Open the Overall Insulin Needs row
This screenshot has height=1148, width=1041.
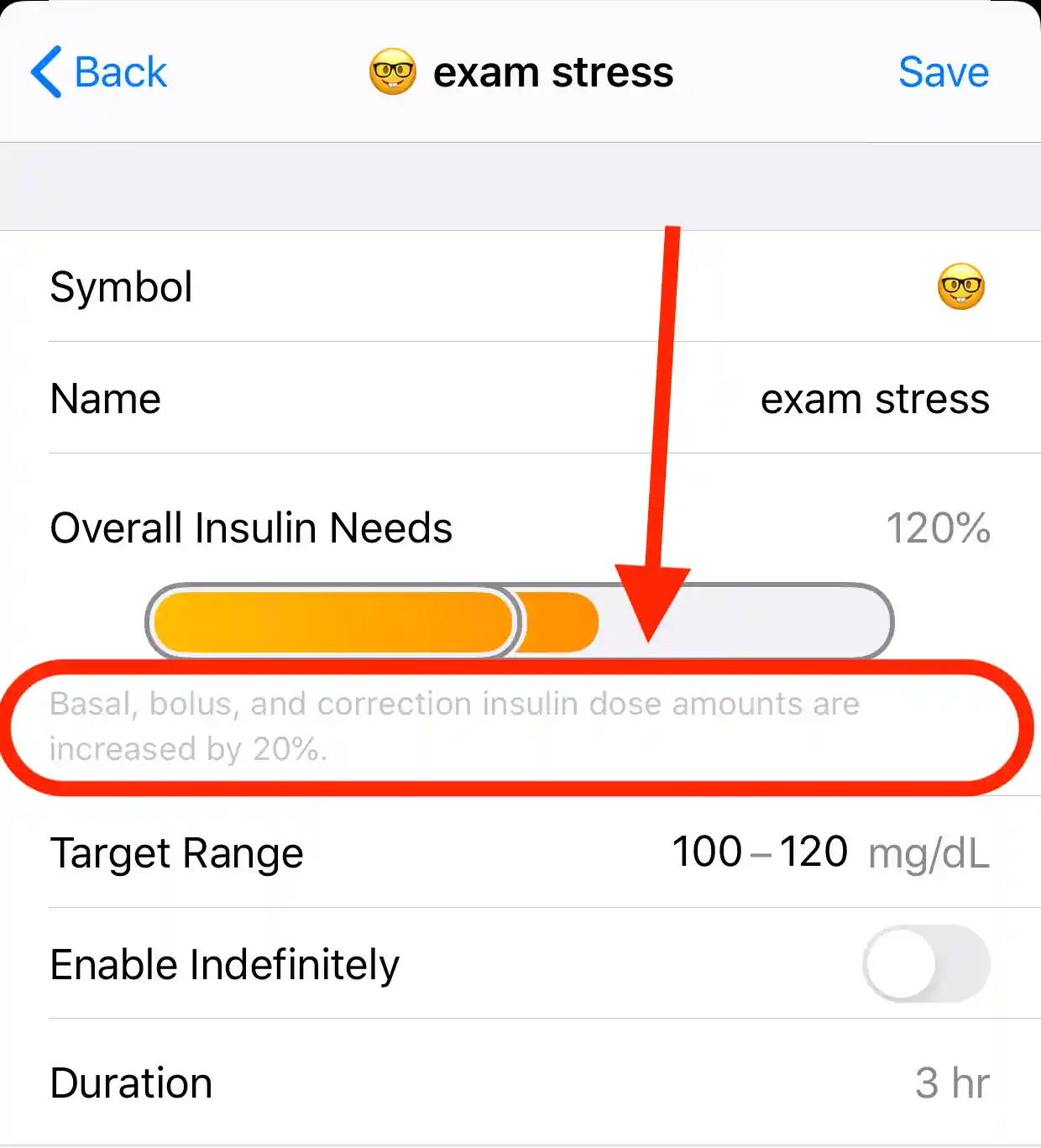coord(519,528)
